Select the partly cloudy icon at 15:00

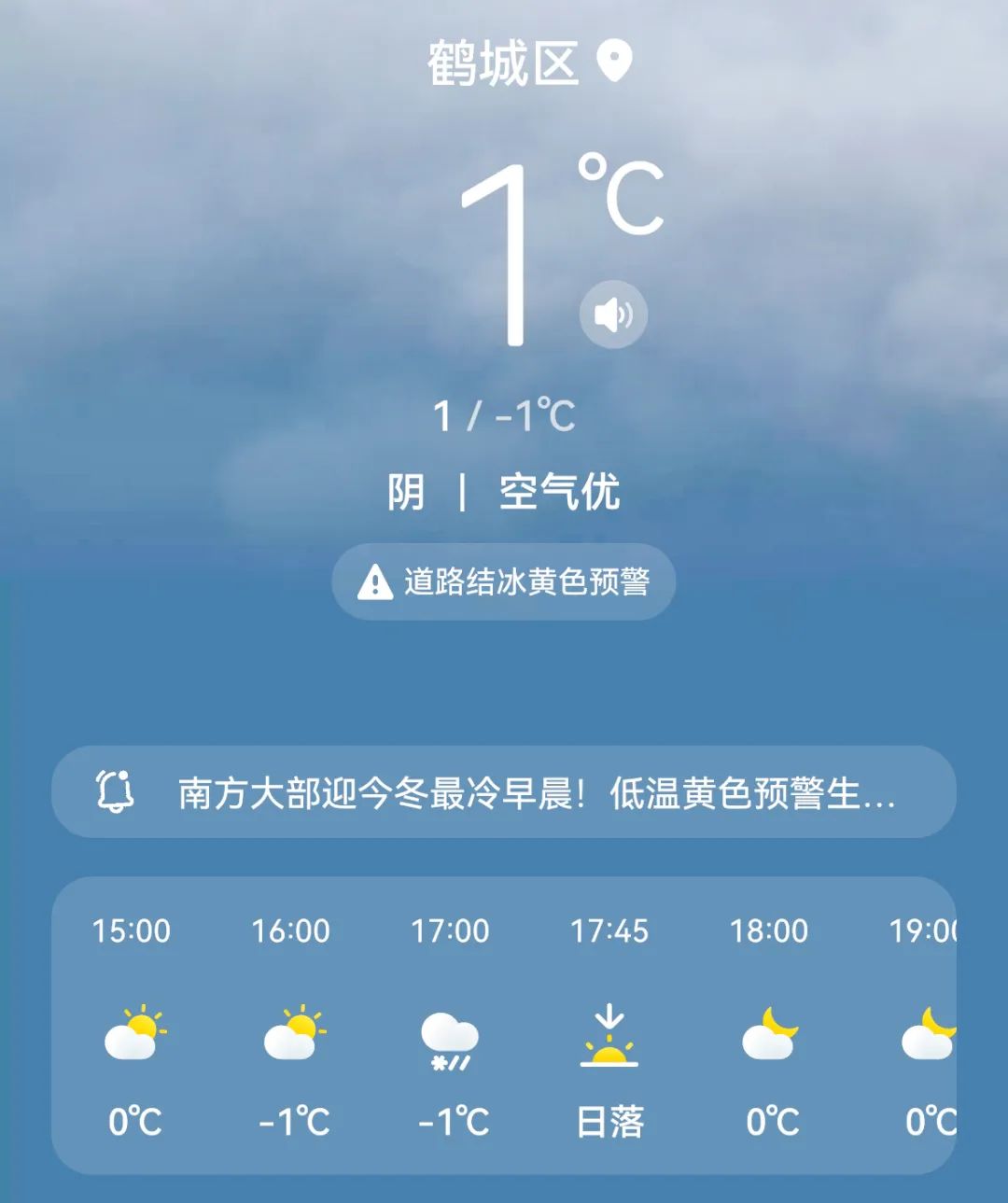[133, 1036]
